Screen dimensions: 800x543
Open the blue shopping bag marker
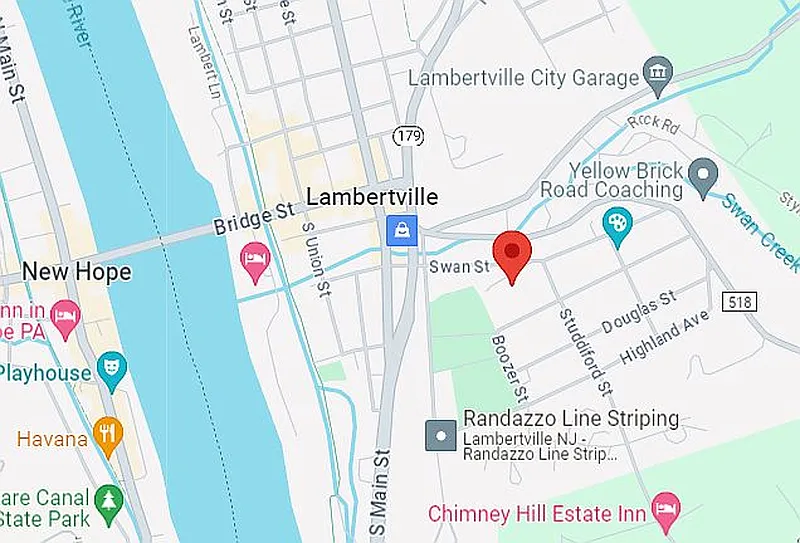[398, 232]
